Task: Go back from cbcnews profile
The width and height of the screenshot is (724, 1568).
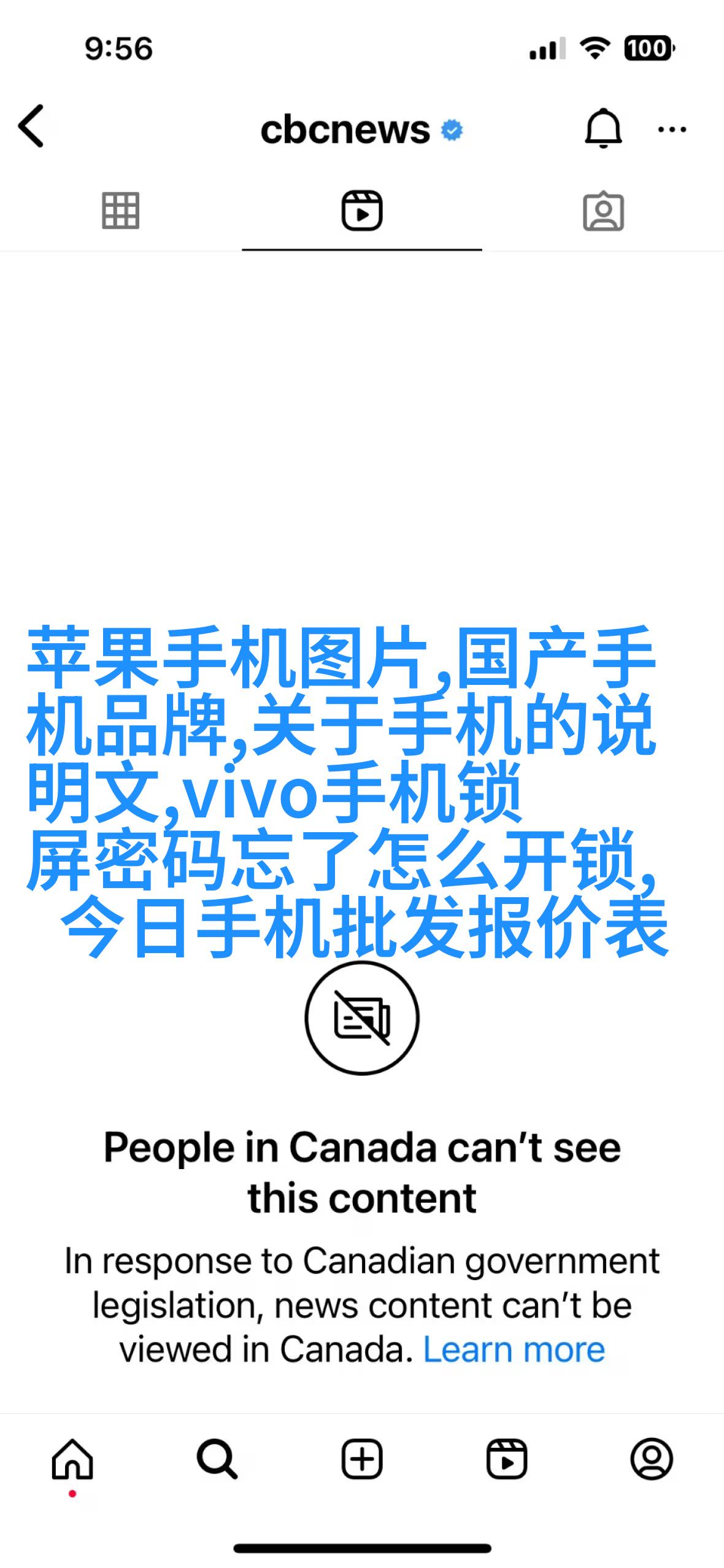Action: pyautogui.click(x=31, y=126)
